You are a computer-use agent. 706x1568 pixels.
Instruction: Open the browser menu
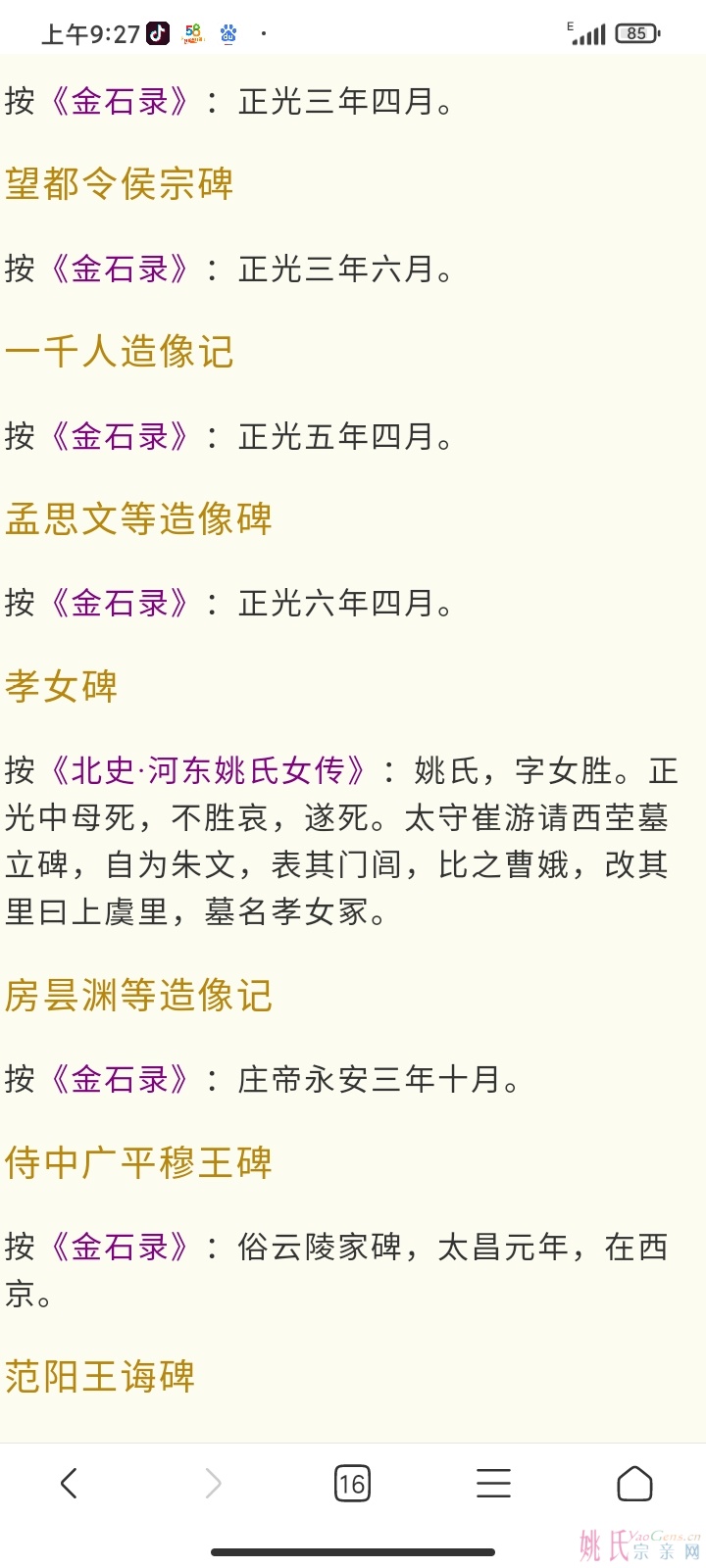click(493, 1483)
